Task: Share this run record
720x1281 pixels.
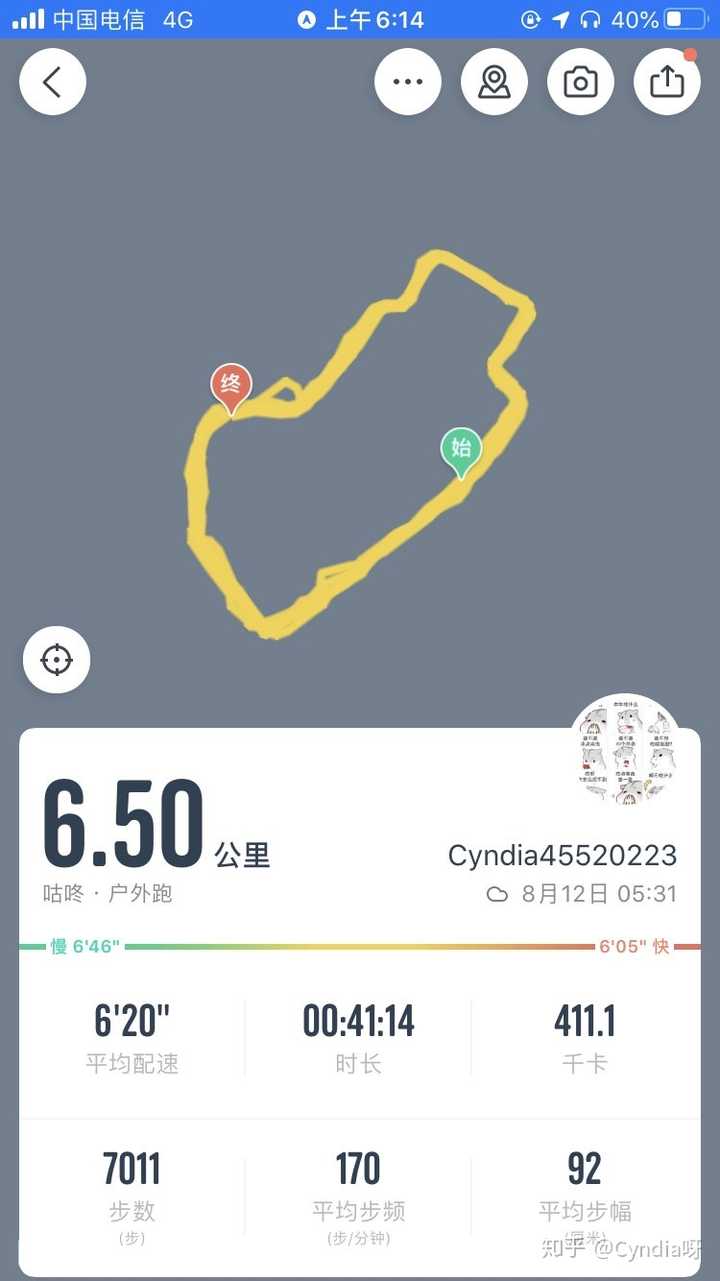Action: pos(667,81)
